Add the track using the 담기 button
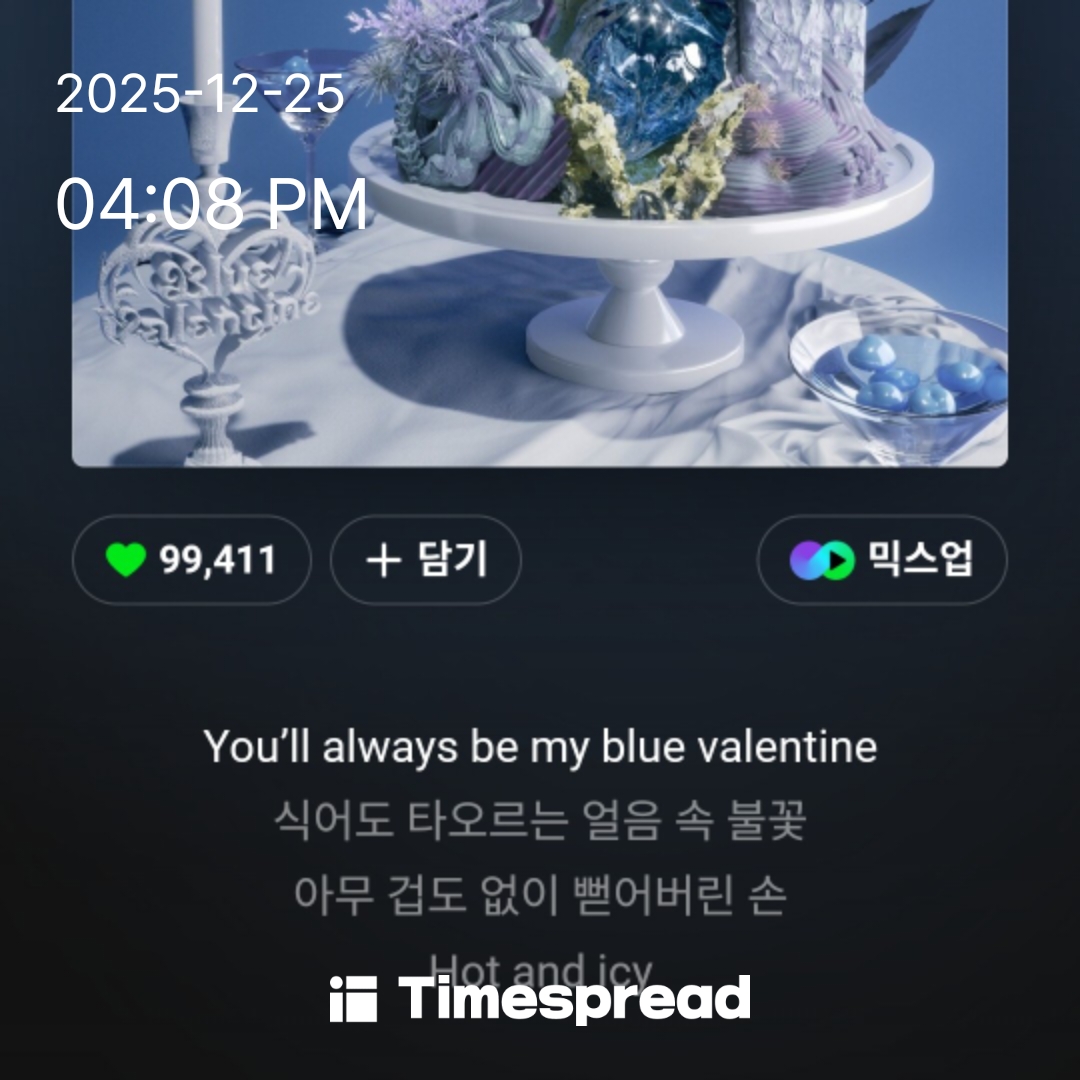1080x1080 pixels. coord(426,559)
